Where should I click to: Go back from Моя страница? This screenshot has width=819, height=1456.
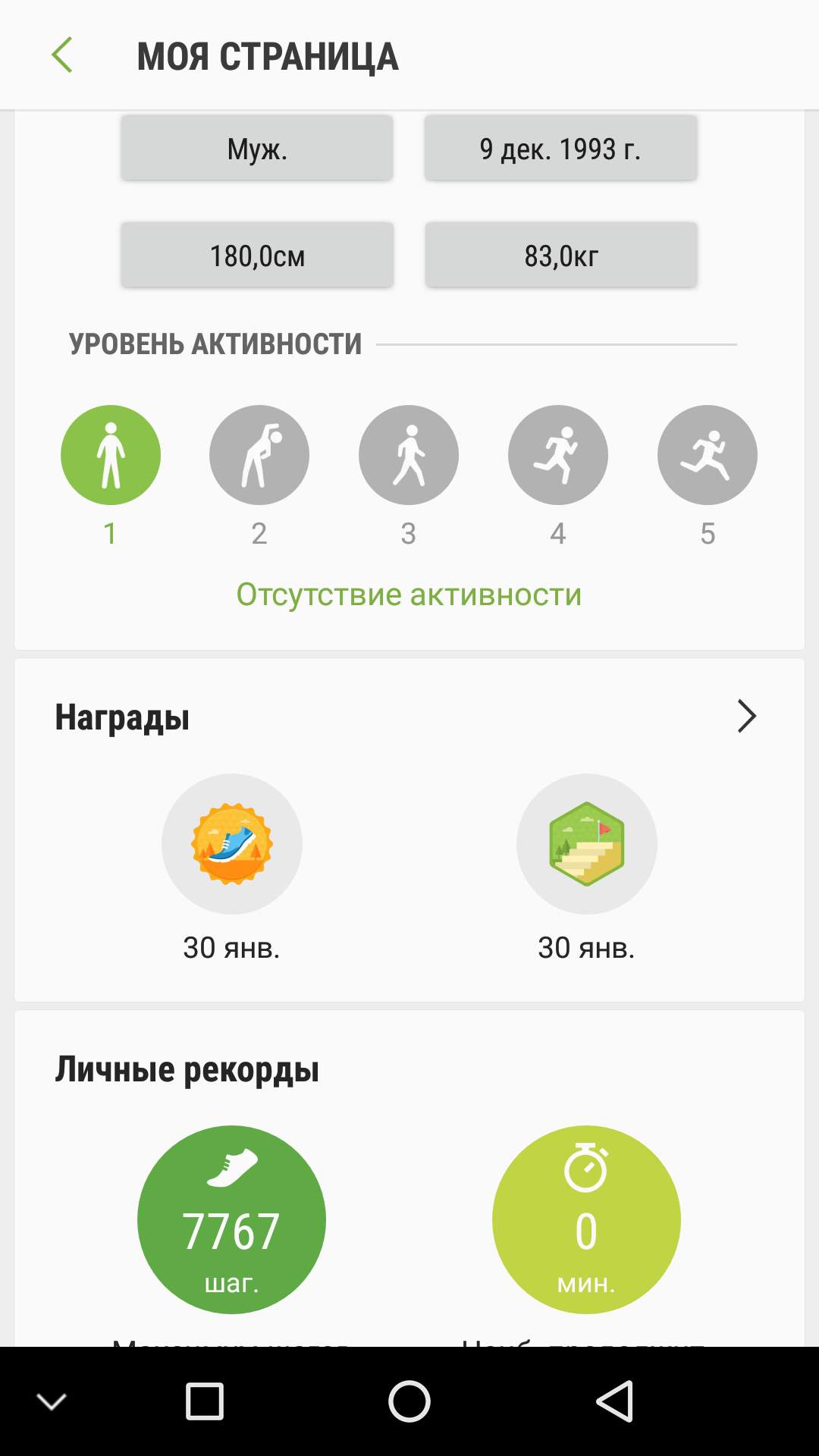tap(62, 55)
